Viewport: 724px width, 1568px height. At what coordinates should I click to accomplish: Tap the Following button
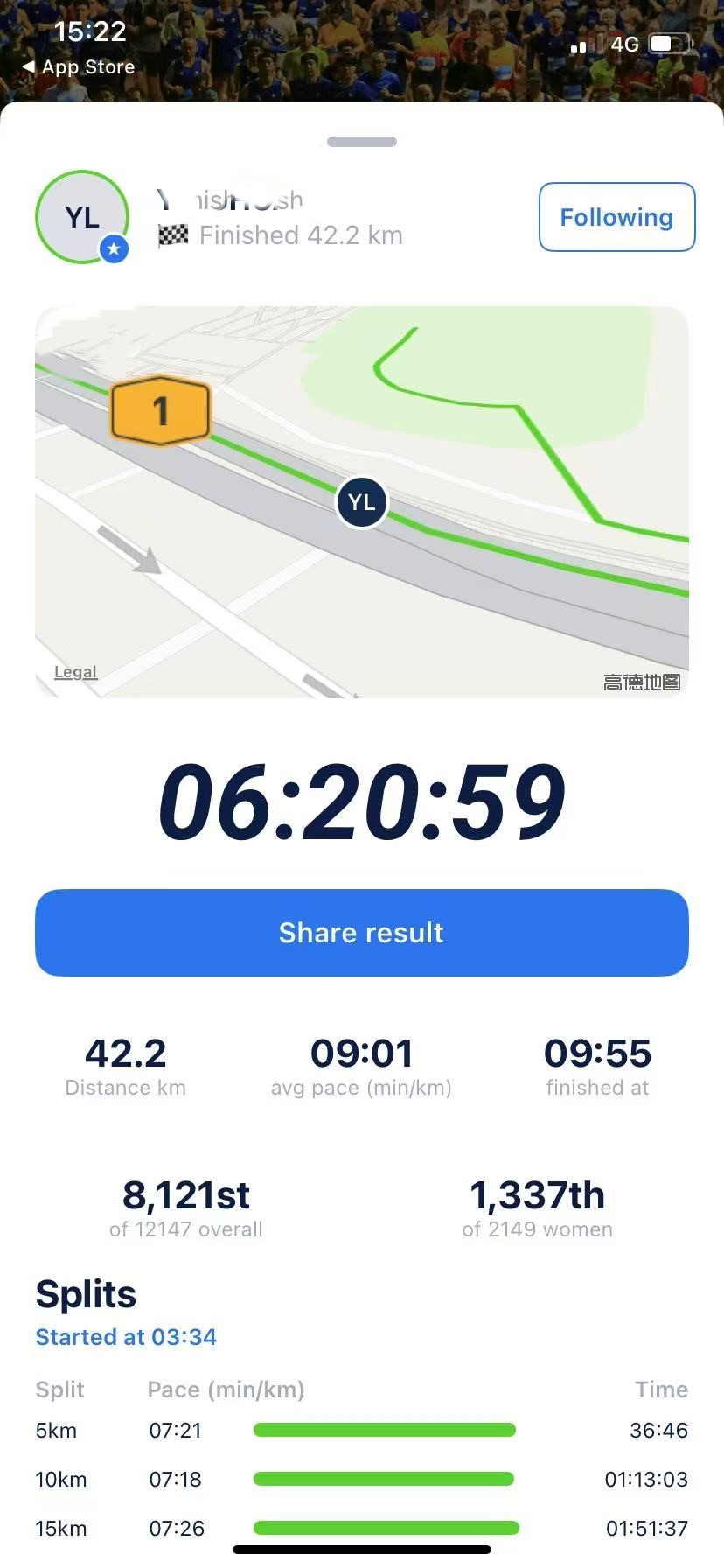616,217
